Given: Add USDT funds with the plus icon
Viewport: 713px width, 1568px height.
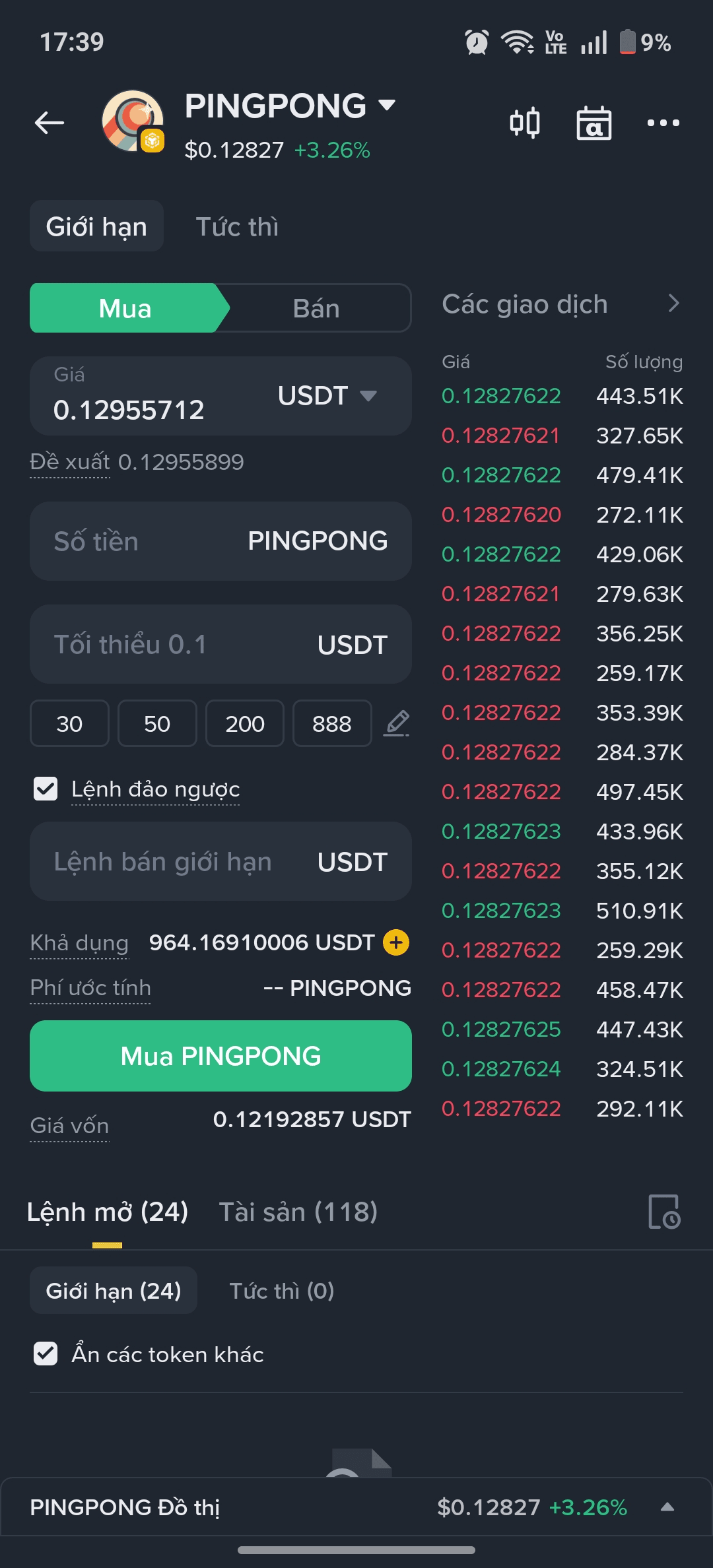Looking at the screenshot, I should pyautogui.click(x=396, y=942).
